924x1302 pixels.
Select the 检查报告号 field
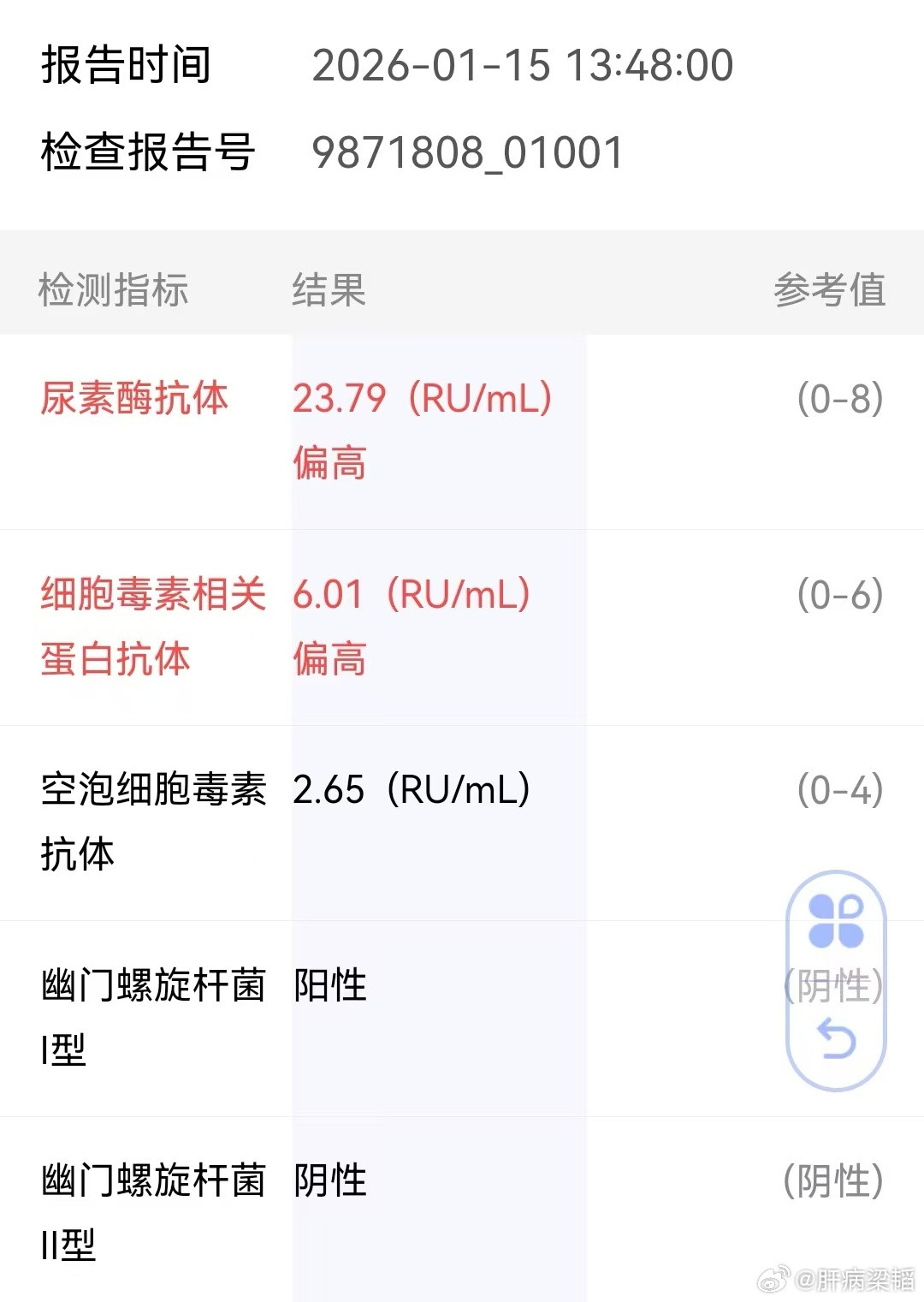[x=147, y=152]
